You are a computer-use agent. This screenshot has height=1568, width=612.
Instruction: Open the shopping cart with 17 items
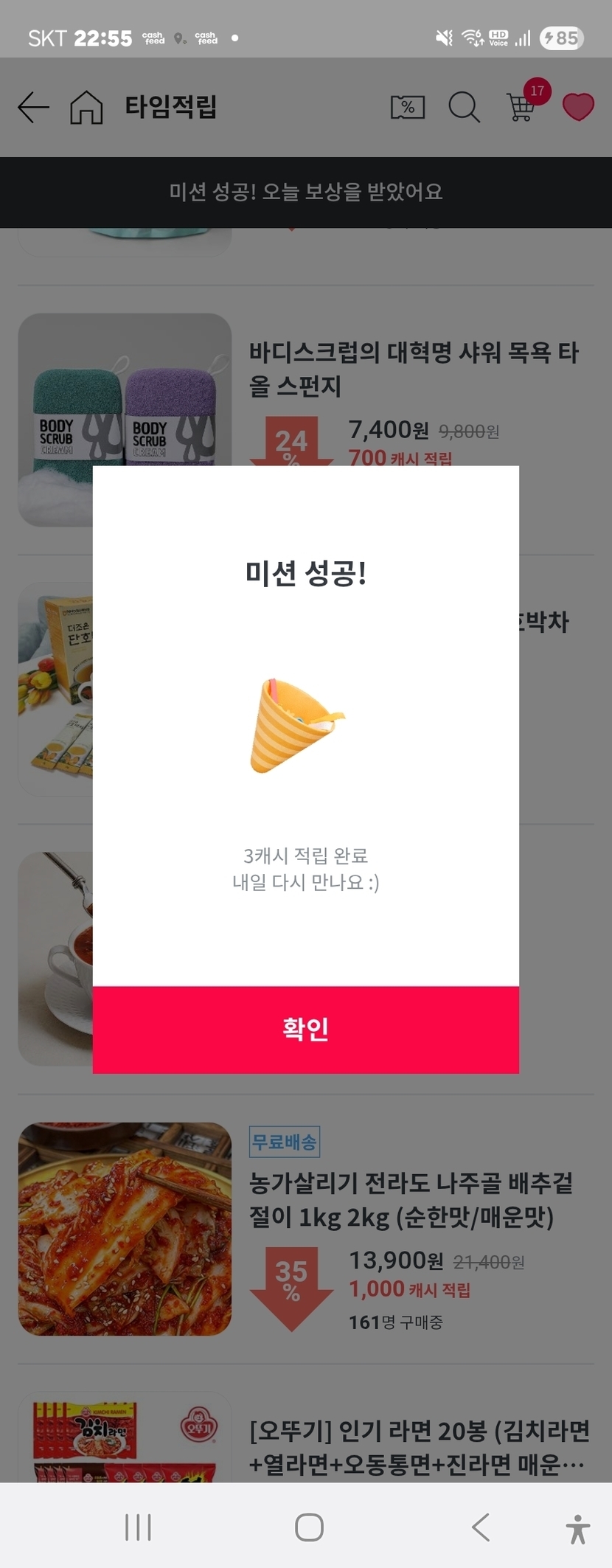(x=522, y=106)
